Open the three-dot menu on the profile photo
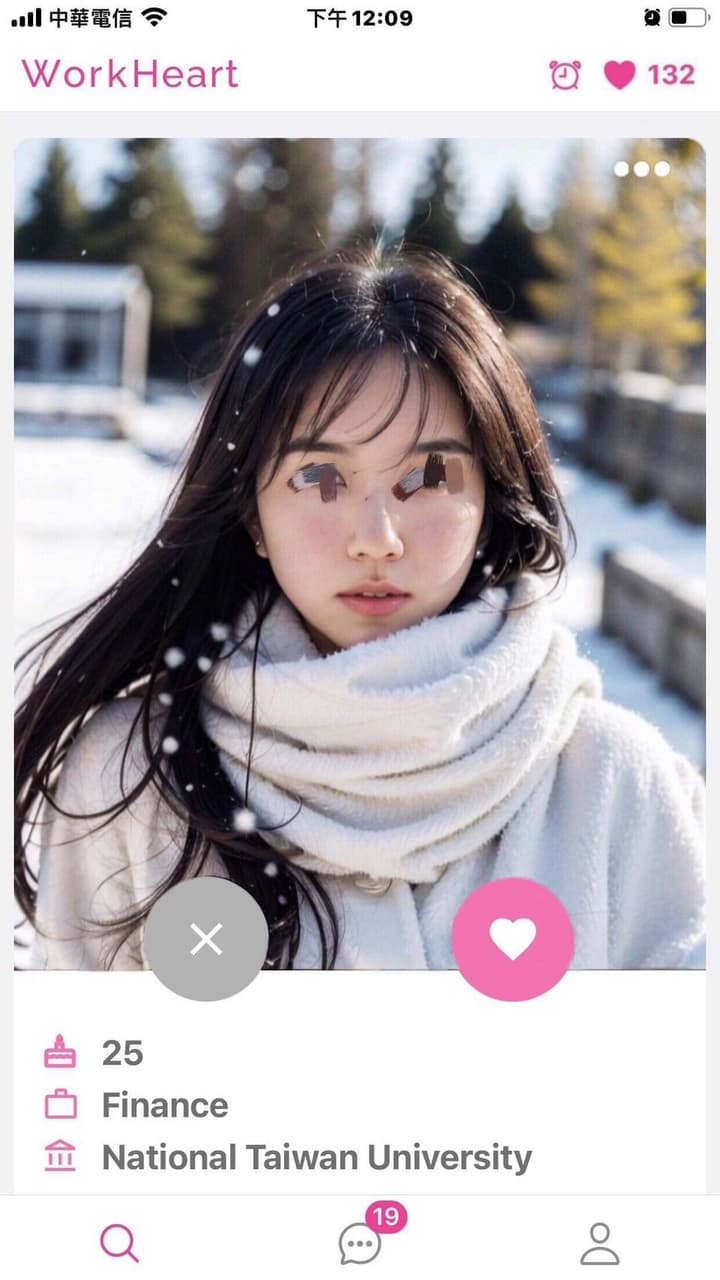The width and height of the screenshot is (720, 1280). pyautogui.click(x=642, y=169)
